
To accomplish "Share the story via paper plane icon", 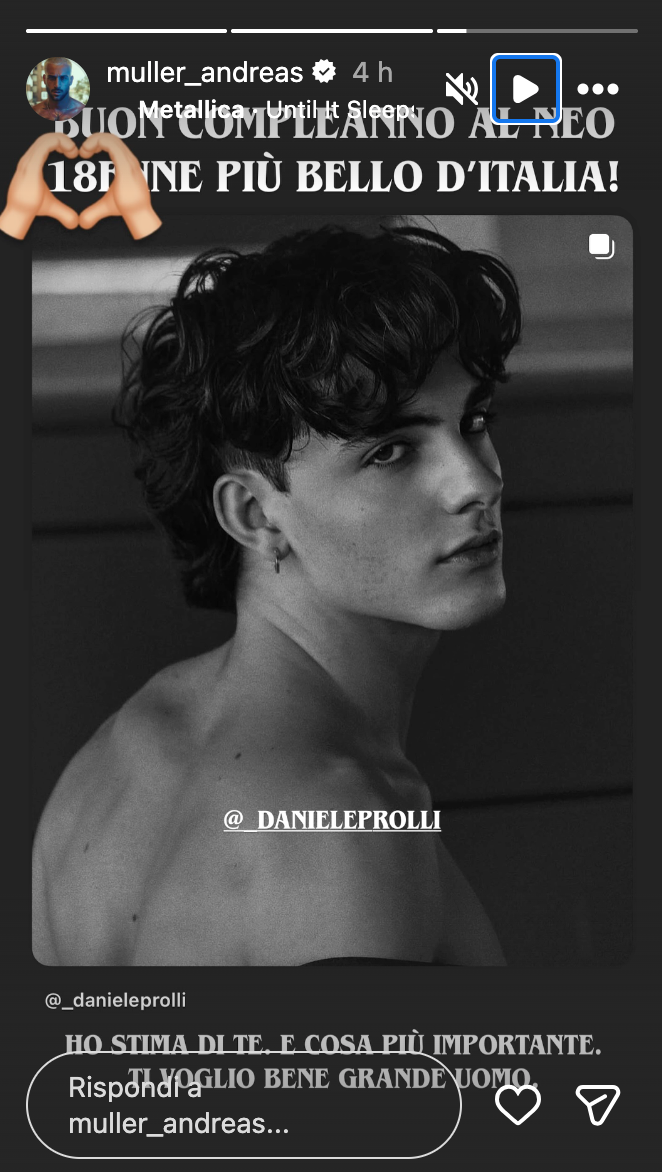I will pyautogui.click(x=598, y=1104).
